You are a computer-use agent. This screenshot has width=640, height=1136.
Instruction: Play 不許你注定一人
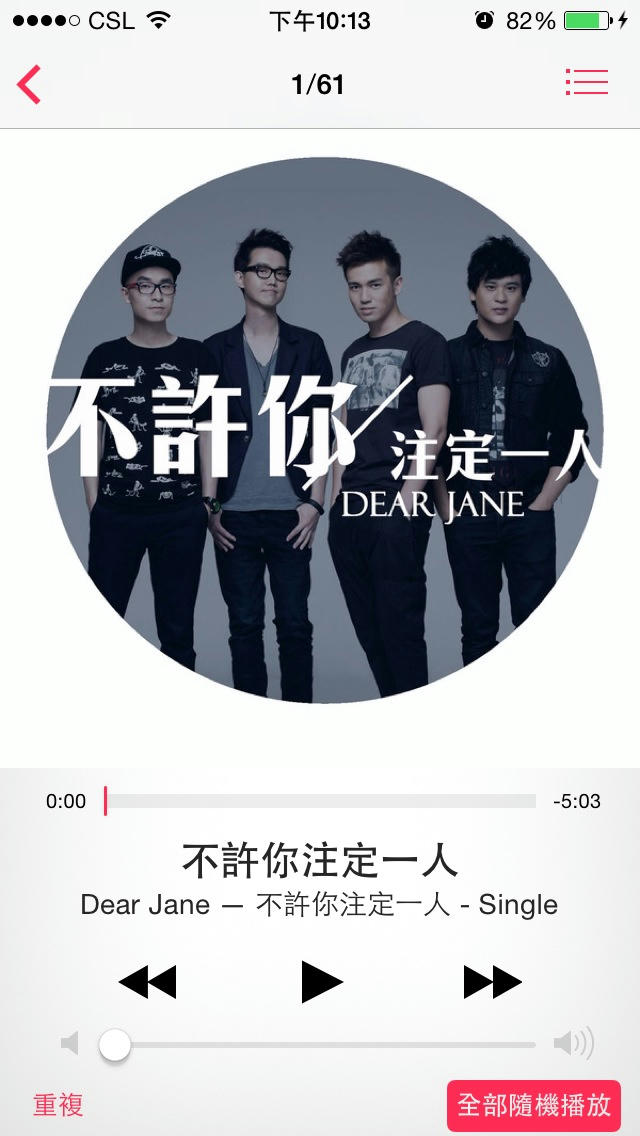click(322, 982)
